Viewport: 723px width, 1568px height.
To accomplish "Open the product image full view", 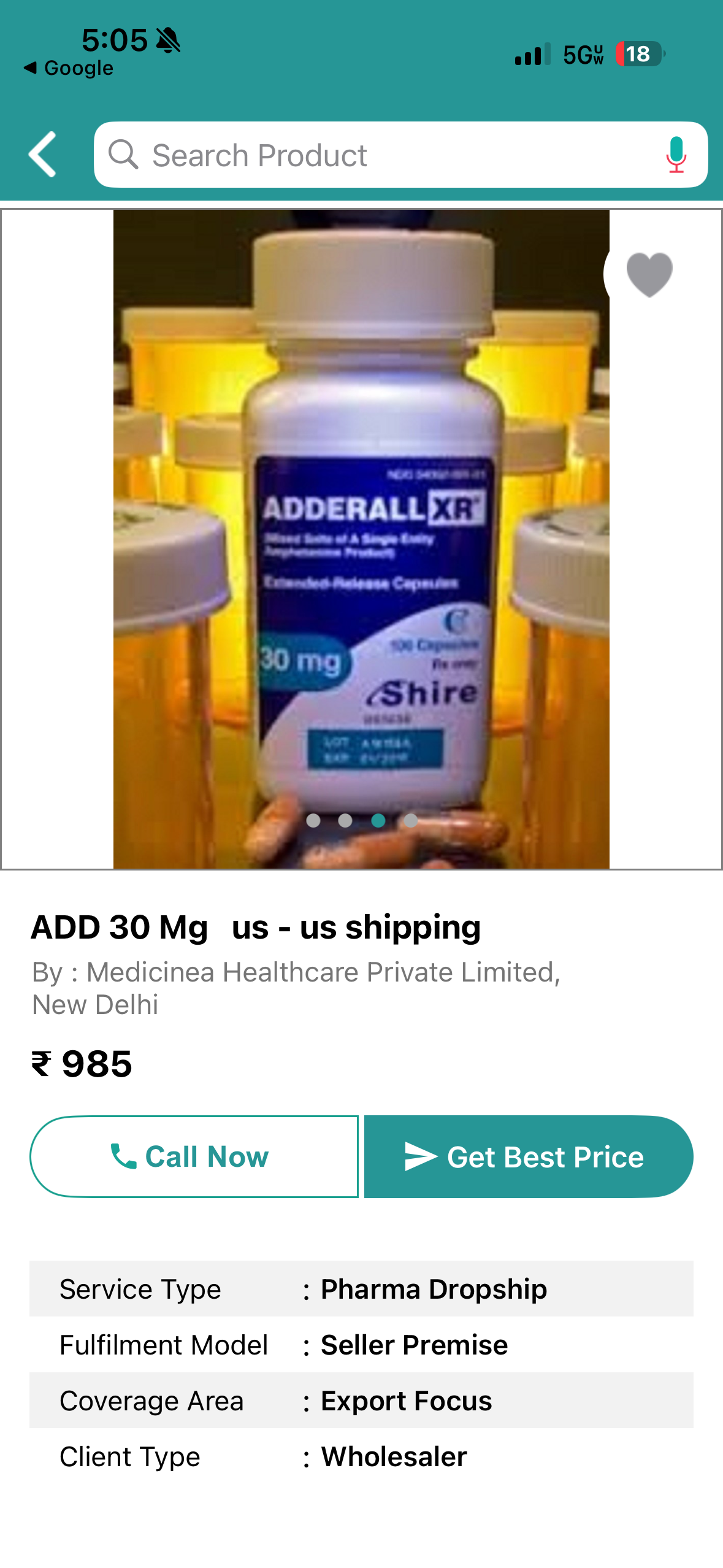I will point(361,540).
